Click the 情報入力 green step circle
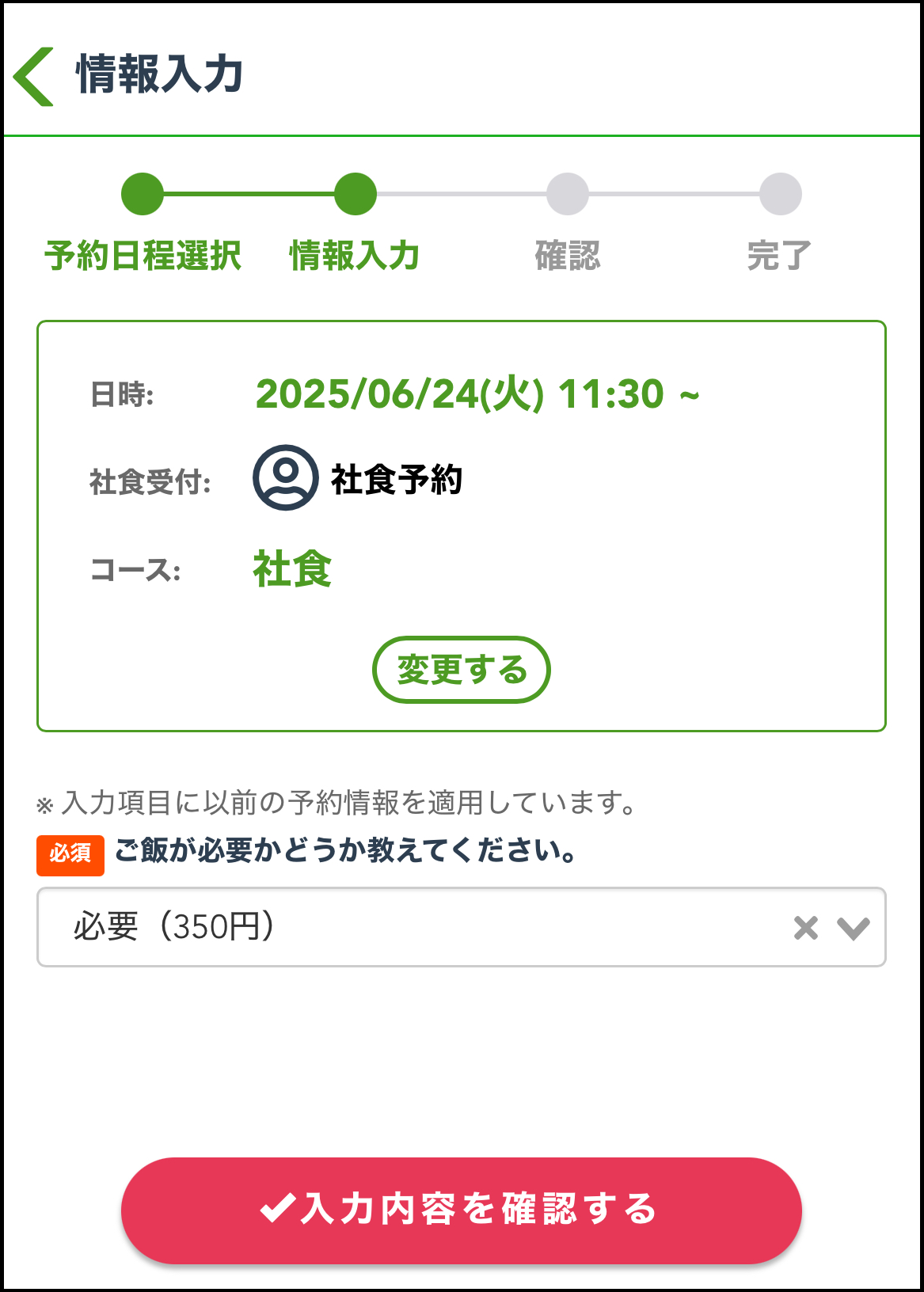 356,192
